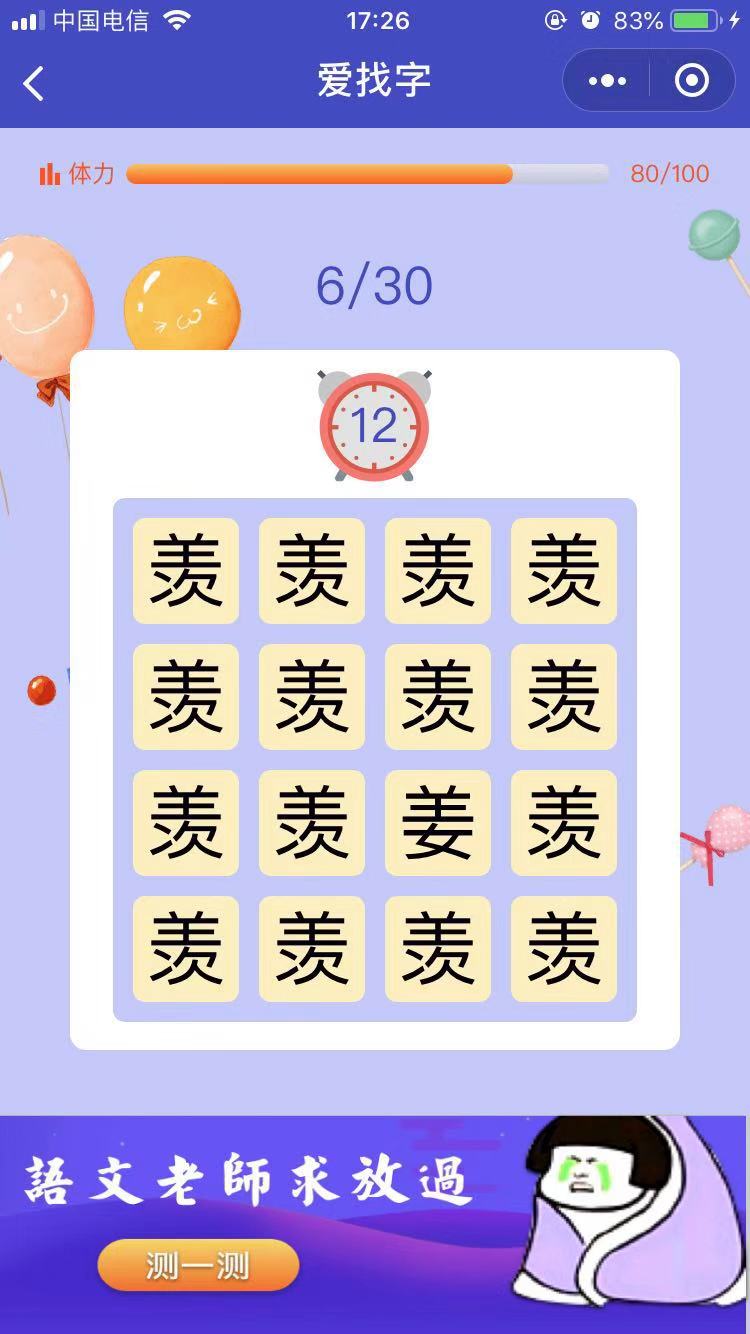The height and width of the screenshot is (1334, 750).
Task: Close the mini program with the circle icon
Action: (692, 81)
